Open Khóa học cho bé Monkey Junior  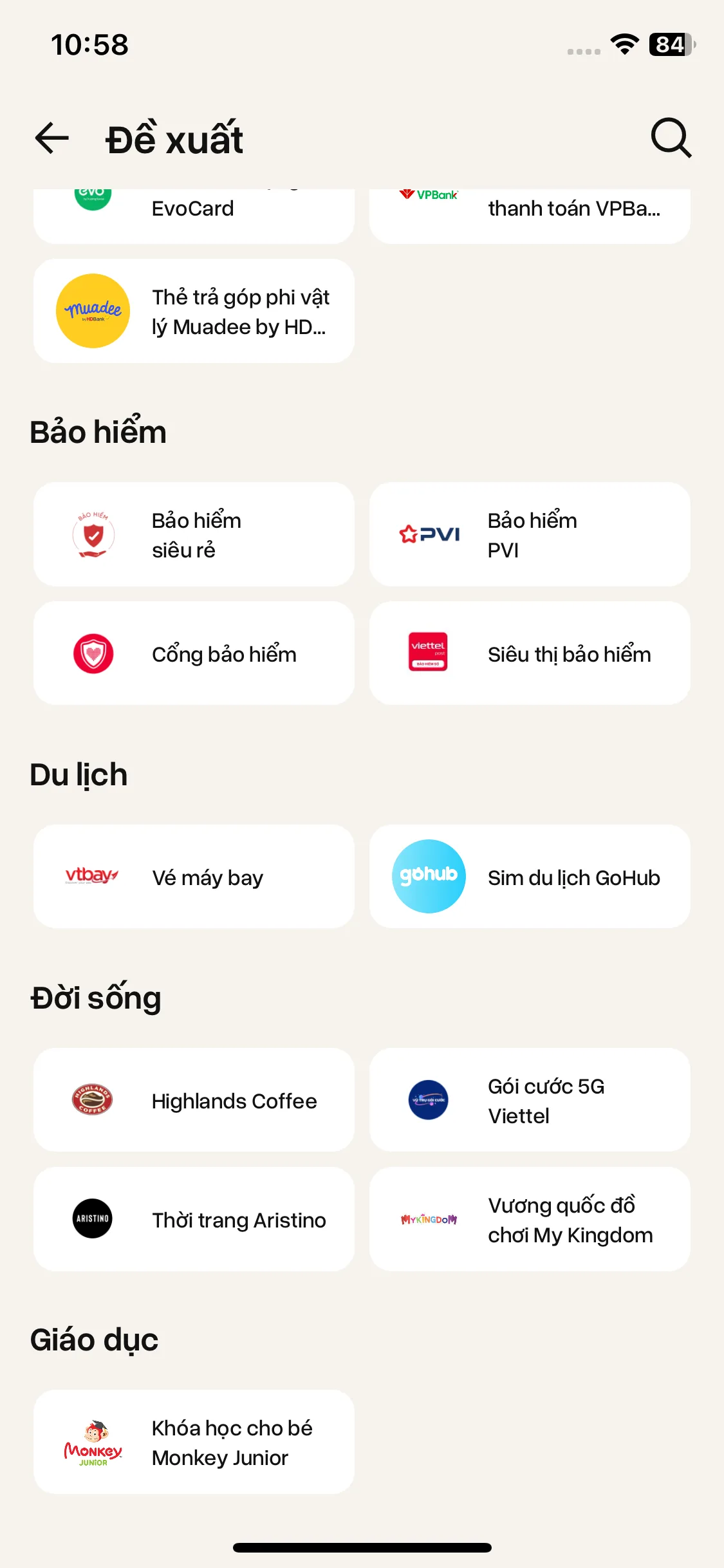pos(194,1442)
